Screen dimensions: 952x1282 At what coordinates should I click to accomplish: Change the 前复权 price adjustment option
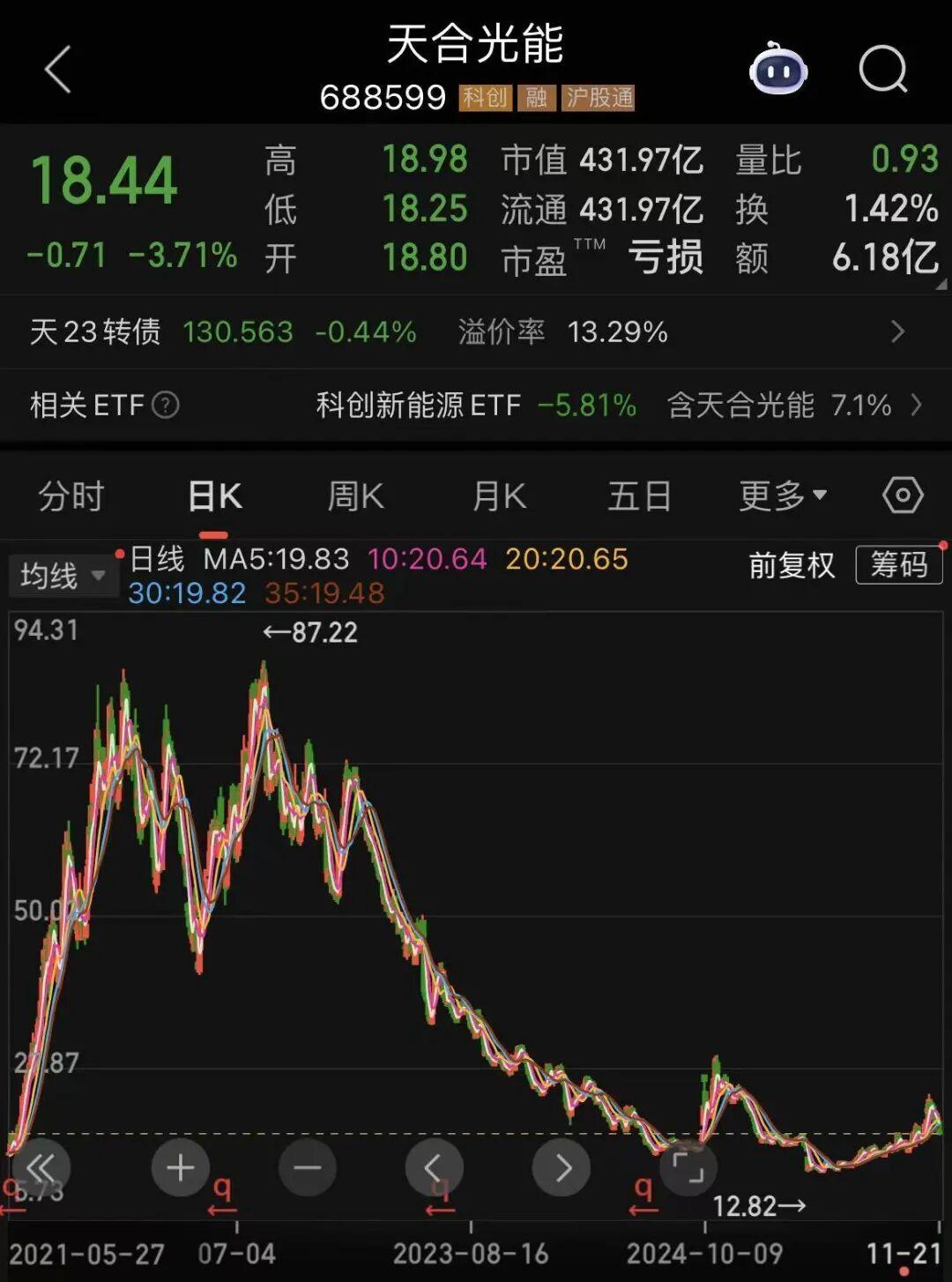point(791,565)
